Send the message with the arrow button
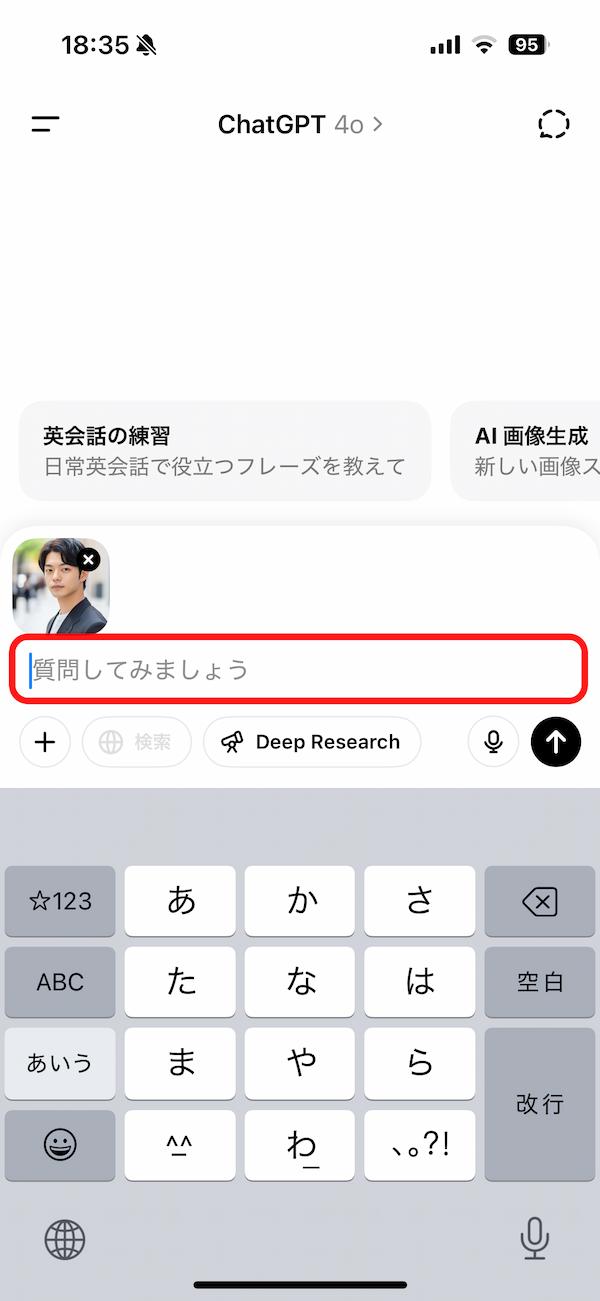This screenshot has height=1301, width=600. (556, 742)
